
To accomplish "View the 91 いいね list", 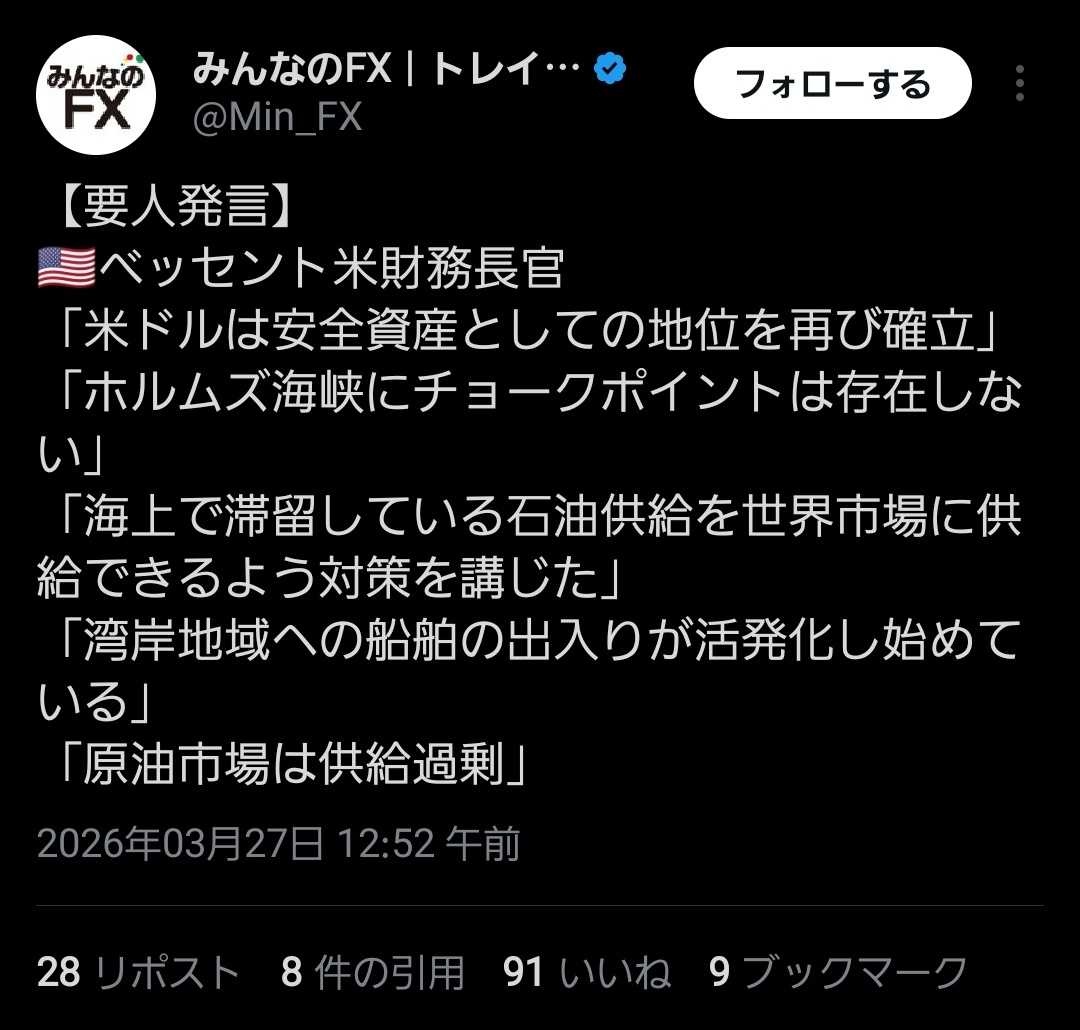I will [586, 972].
